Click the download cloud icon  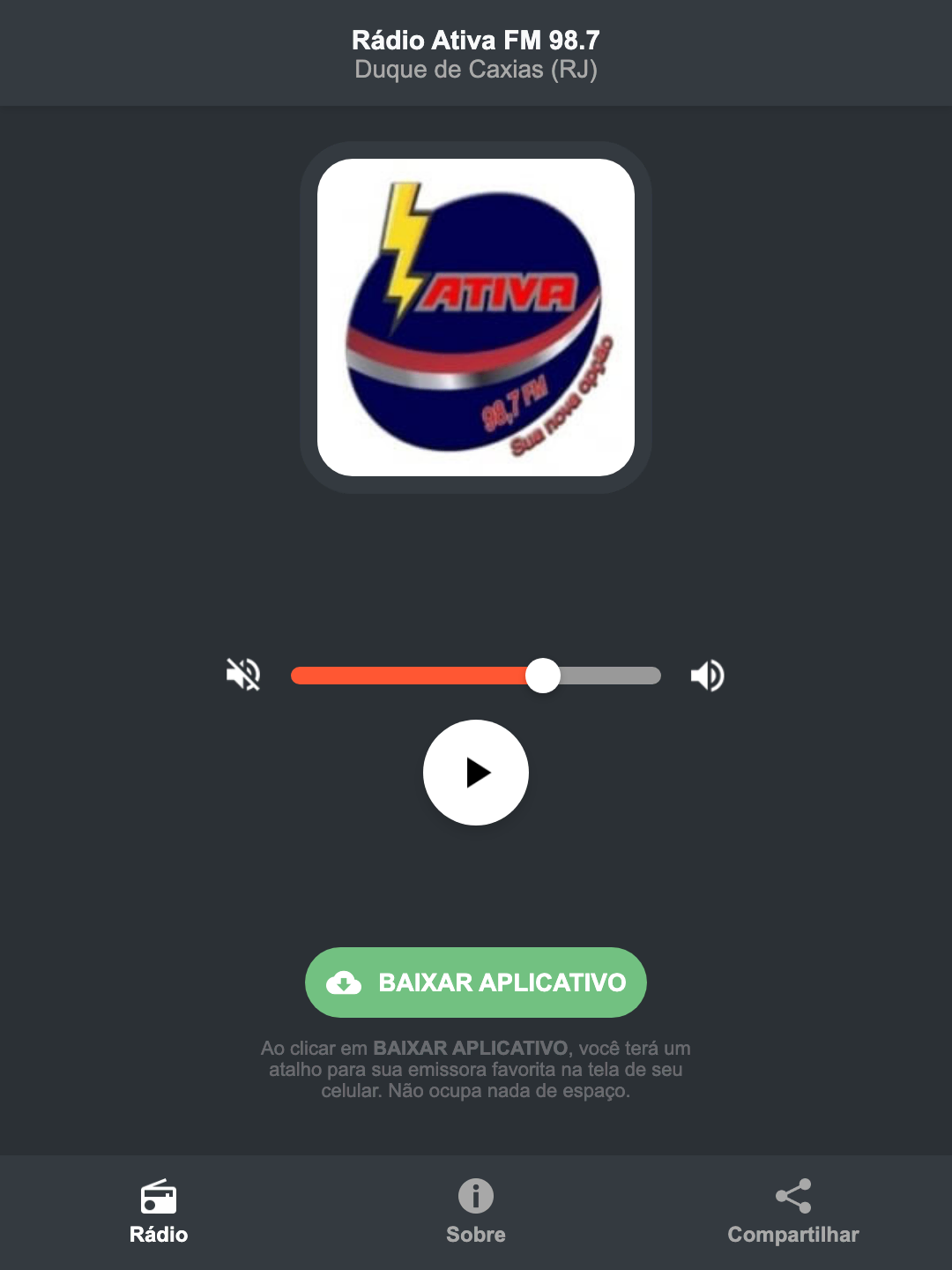click(x=346, y=982)
